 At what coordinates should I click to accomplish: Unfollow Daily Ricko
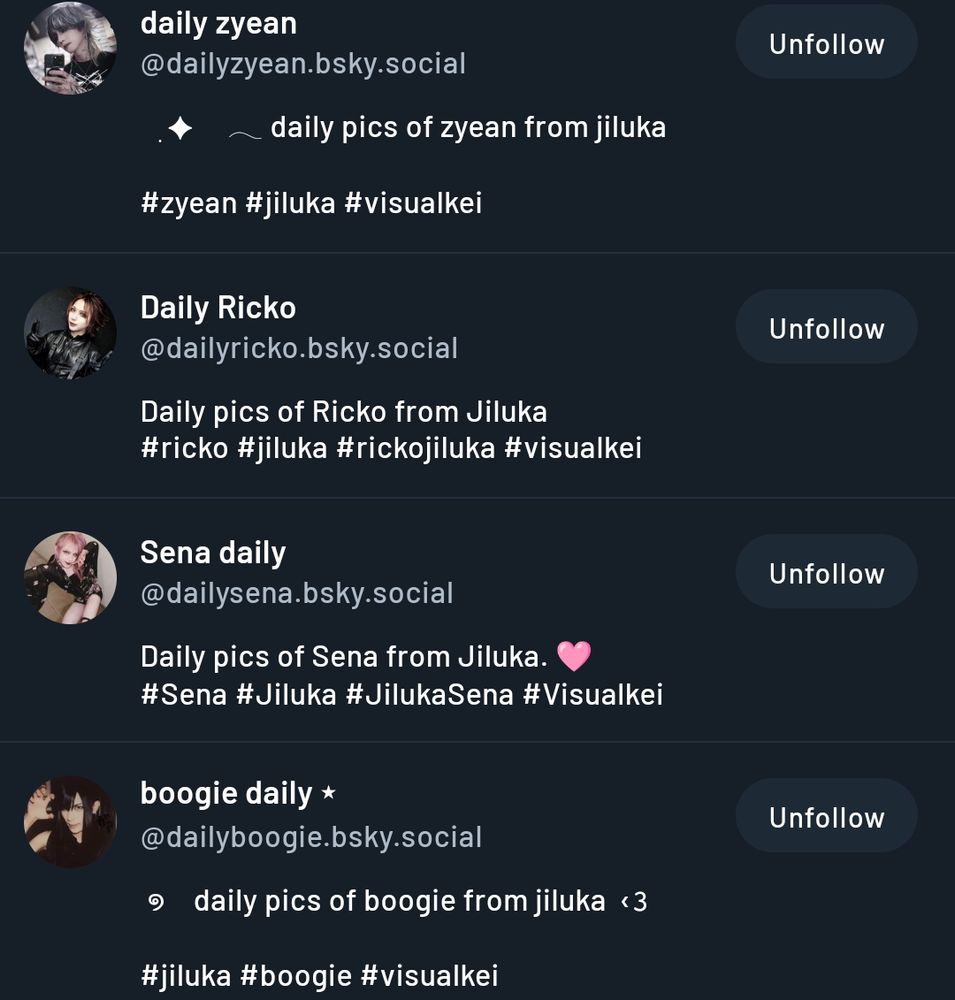click(x=826, y=327)
